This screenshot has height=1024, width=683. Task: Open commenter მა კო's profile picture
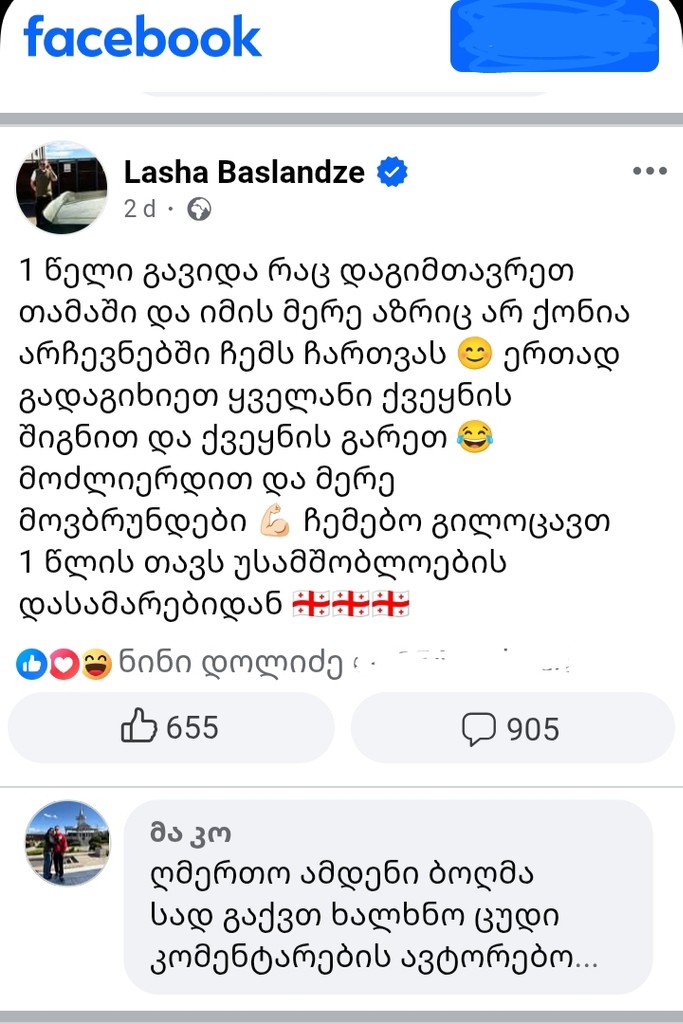click(x=66, y=843)
